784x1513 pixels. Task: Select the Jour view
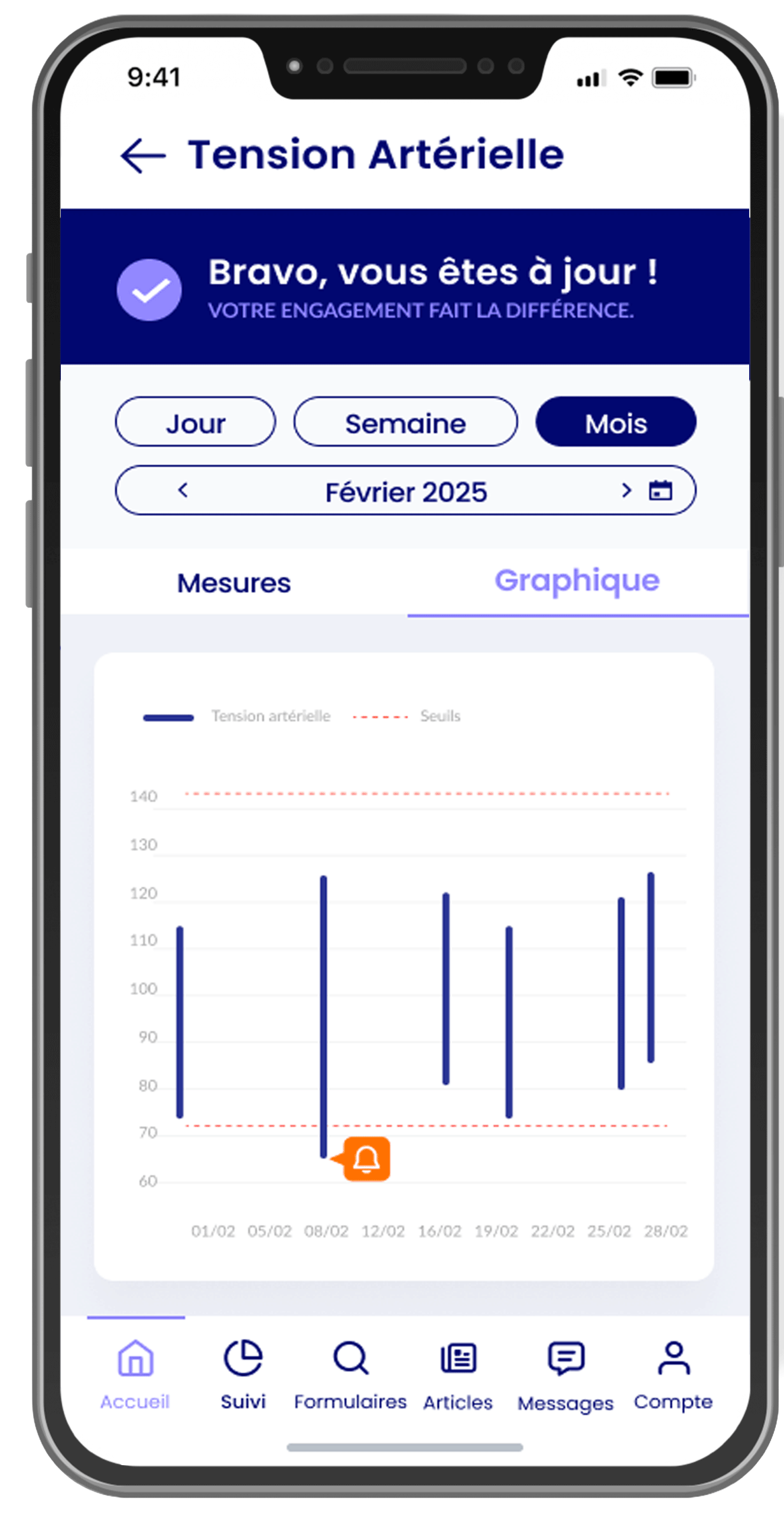(x=195, y=422)
